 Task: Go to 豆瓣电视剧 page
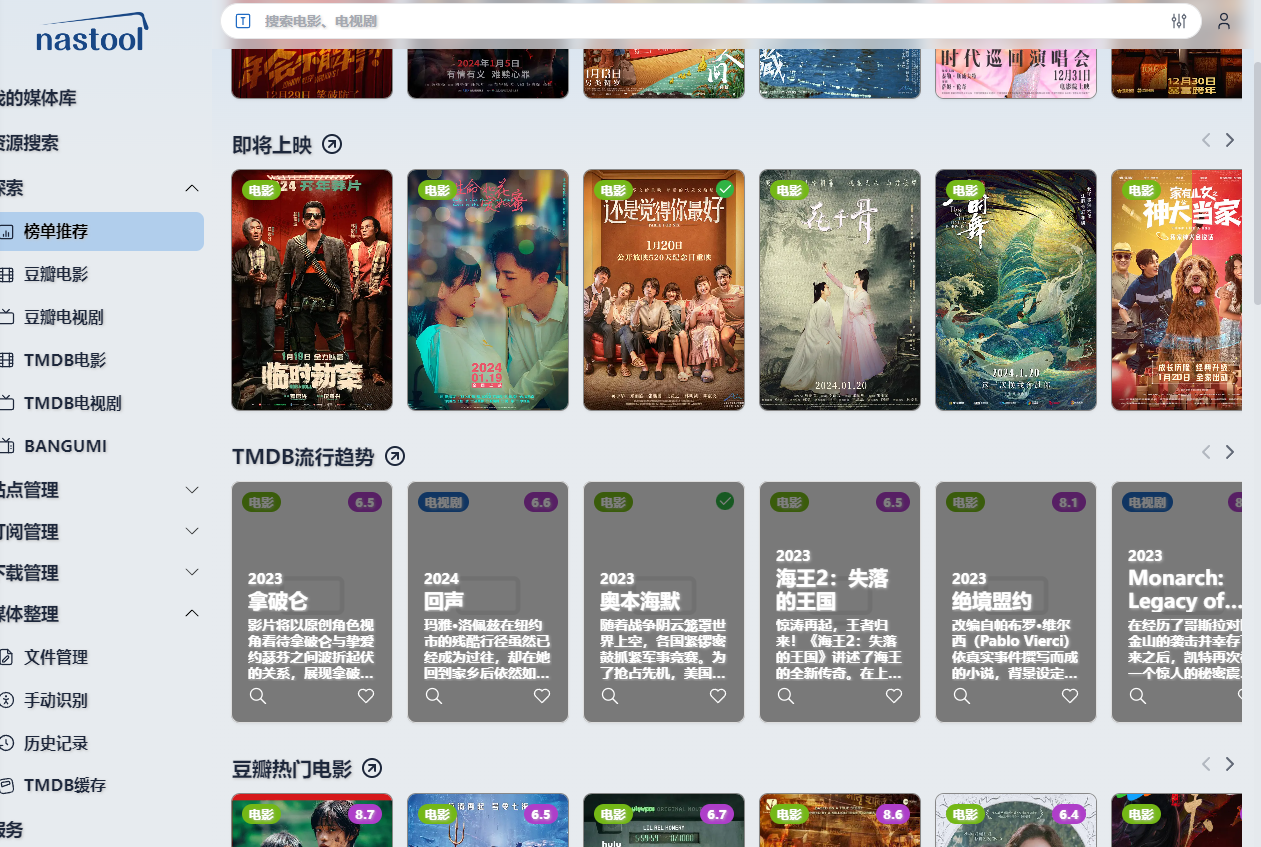coord(64,317)
